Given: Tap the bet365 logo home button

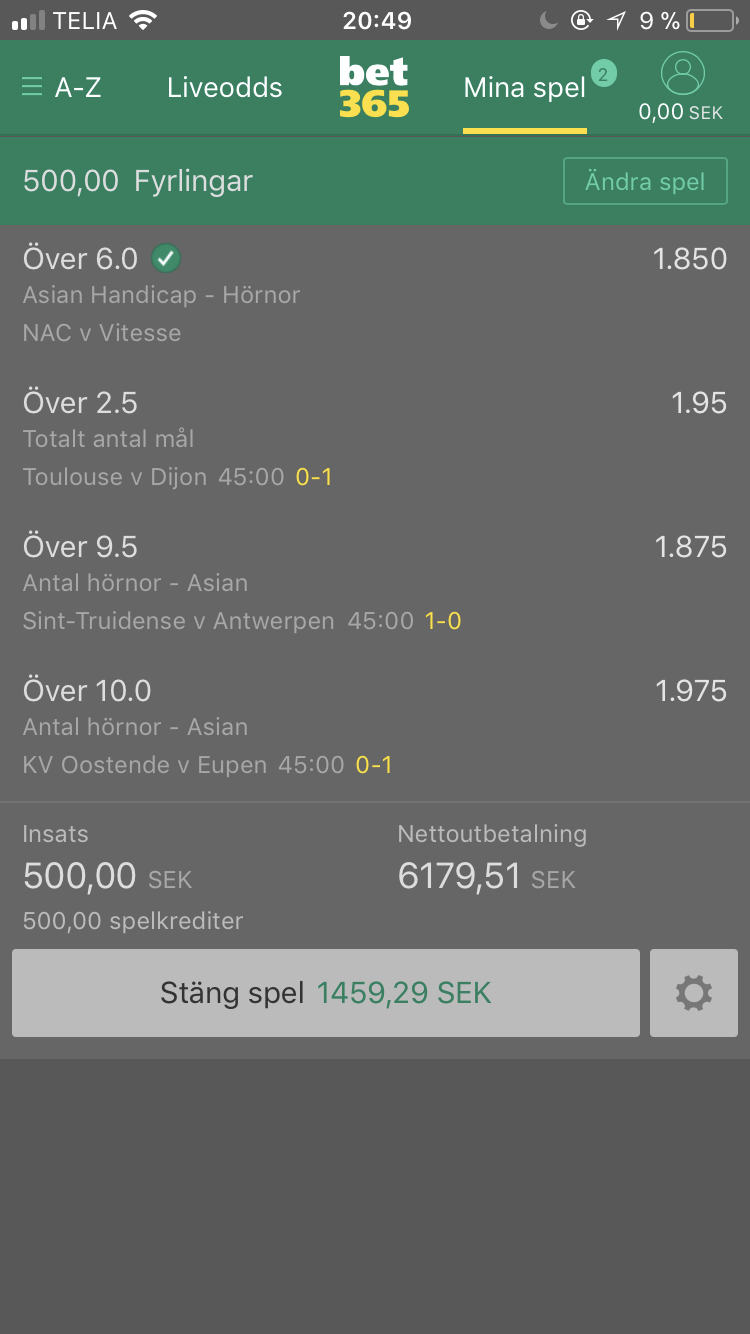Looking at the screenshot, I should pos(374,88).
